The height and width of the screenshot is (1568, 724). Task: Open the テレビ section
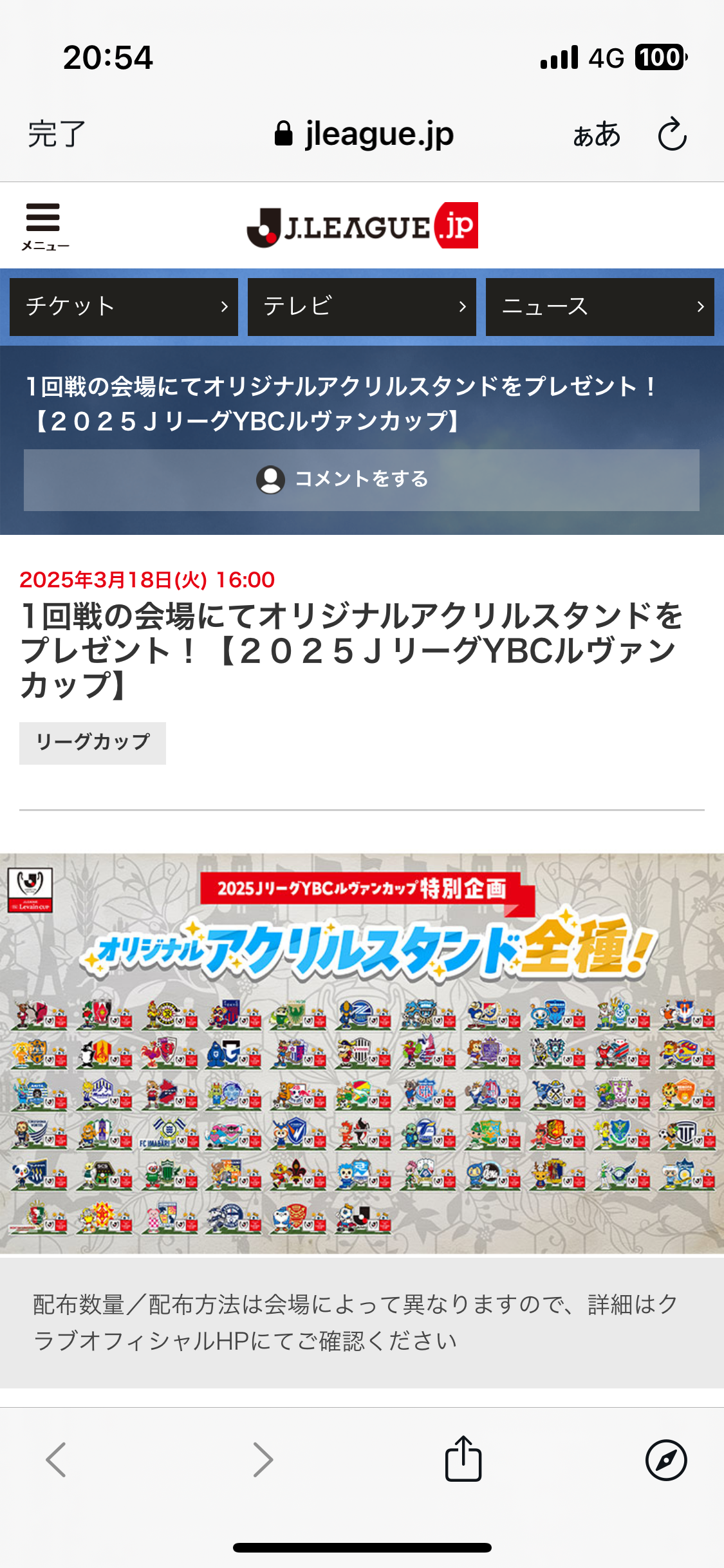[x=362, y=306]
